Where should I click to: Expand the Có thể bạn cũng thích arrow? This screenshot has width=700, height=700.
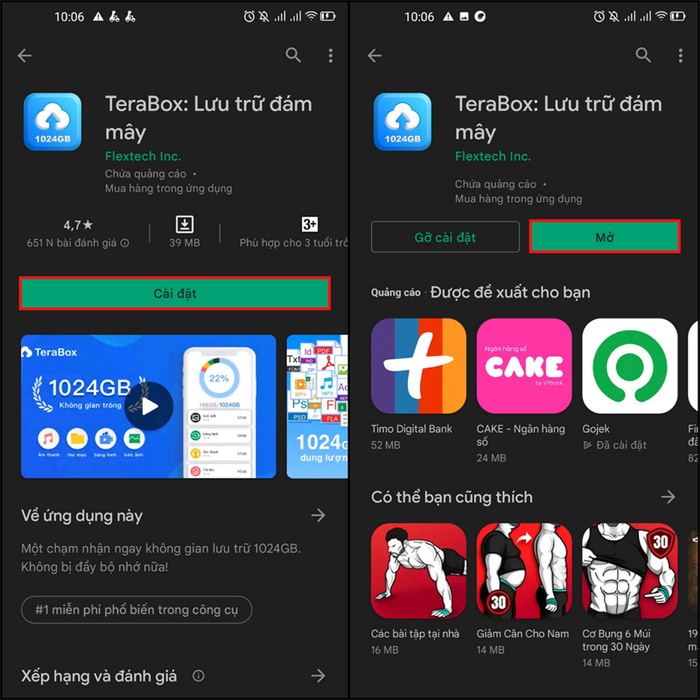668,497
